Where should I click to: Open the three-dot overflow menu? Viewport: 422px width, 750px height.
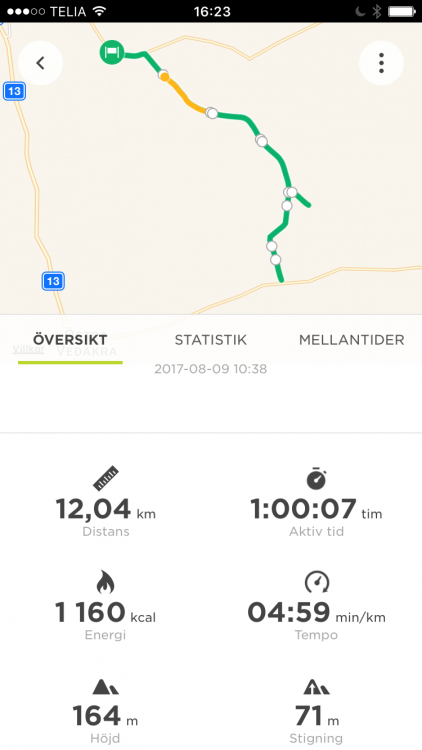coord(381,63)
